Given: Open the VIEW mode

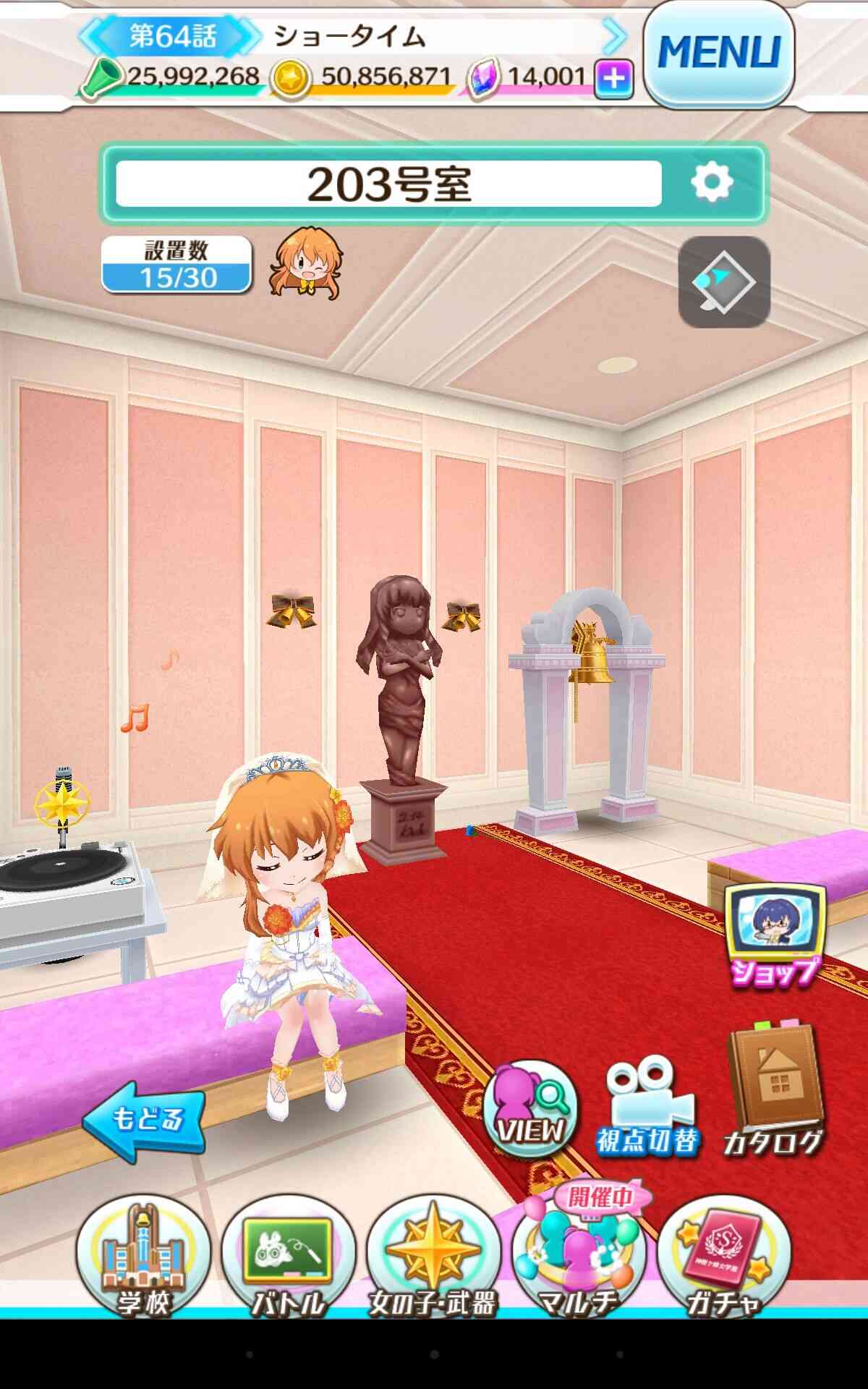Looking at the screenshot, I should [531, 1105].
